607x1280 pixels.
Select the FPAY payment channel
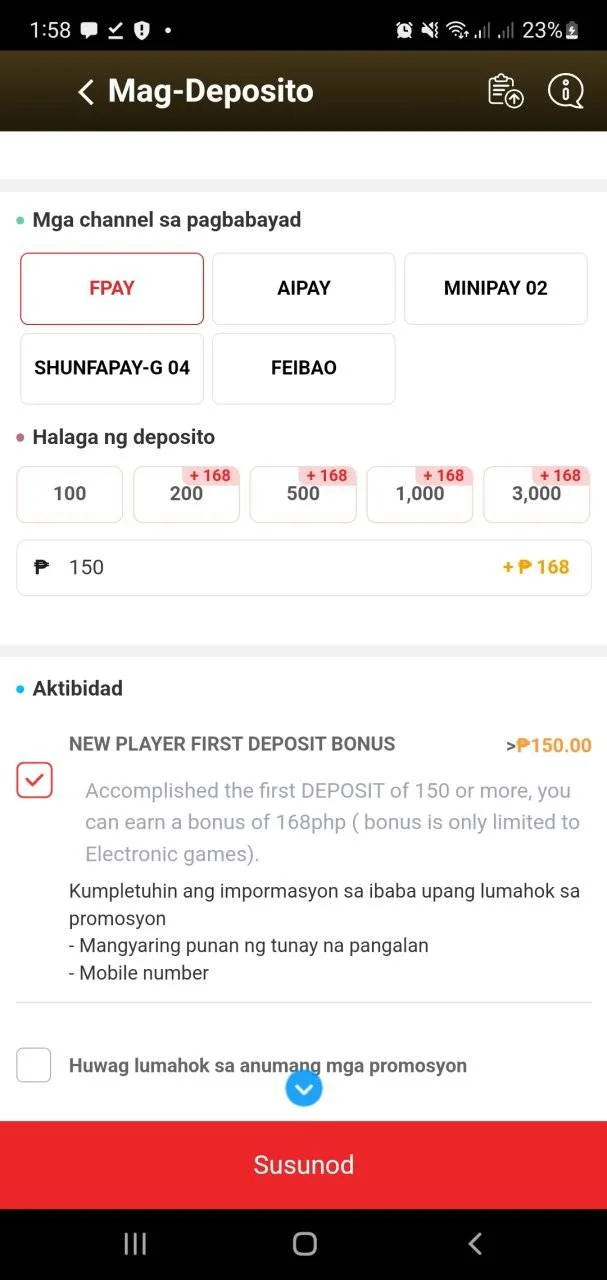tap(112, 288)
